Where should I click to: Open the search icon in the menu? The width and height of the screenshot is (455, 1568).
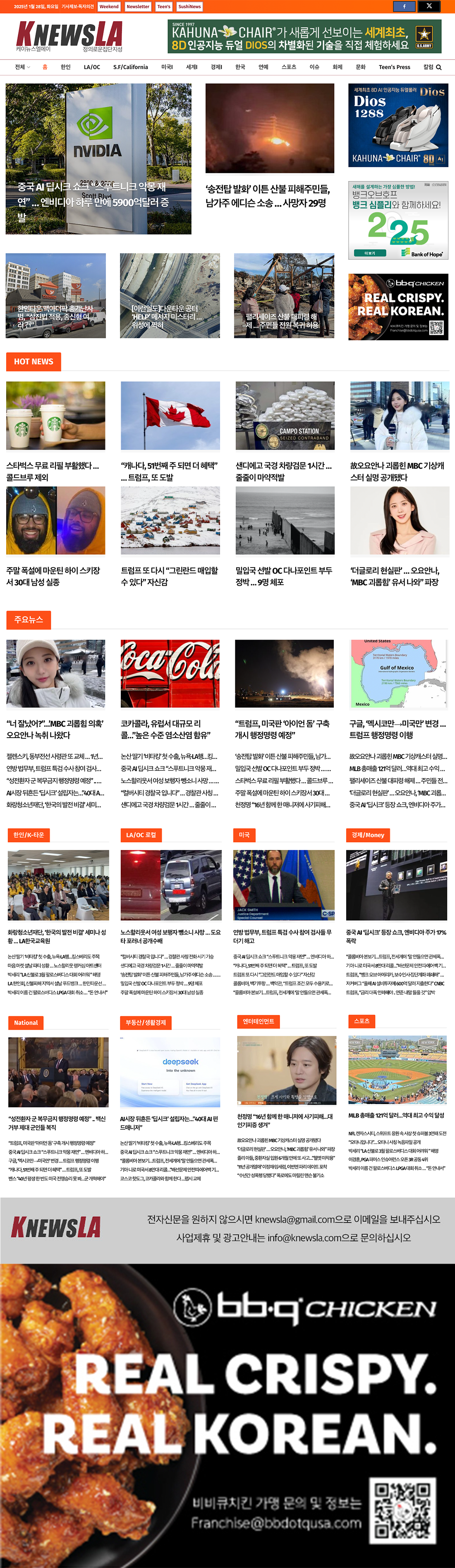tap(438, 67)
